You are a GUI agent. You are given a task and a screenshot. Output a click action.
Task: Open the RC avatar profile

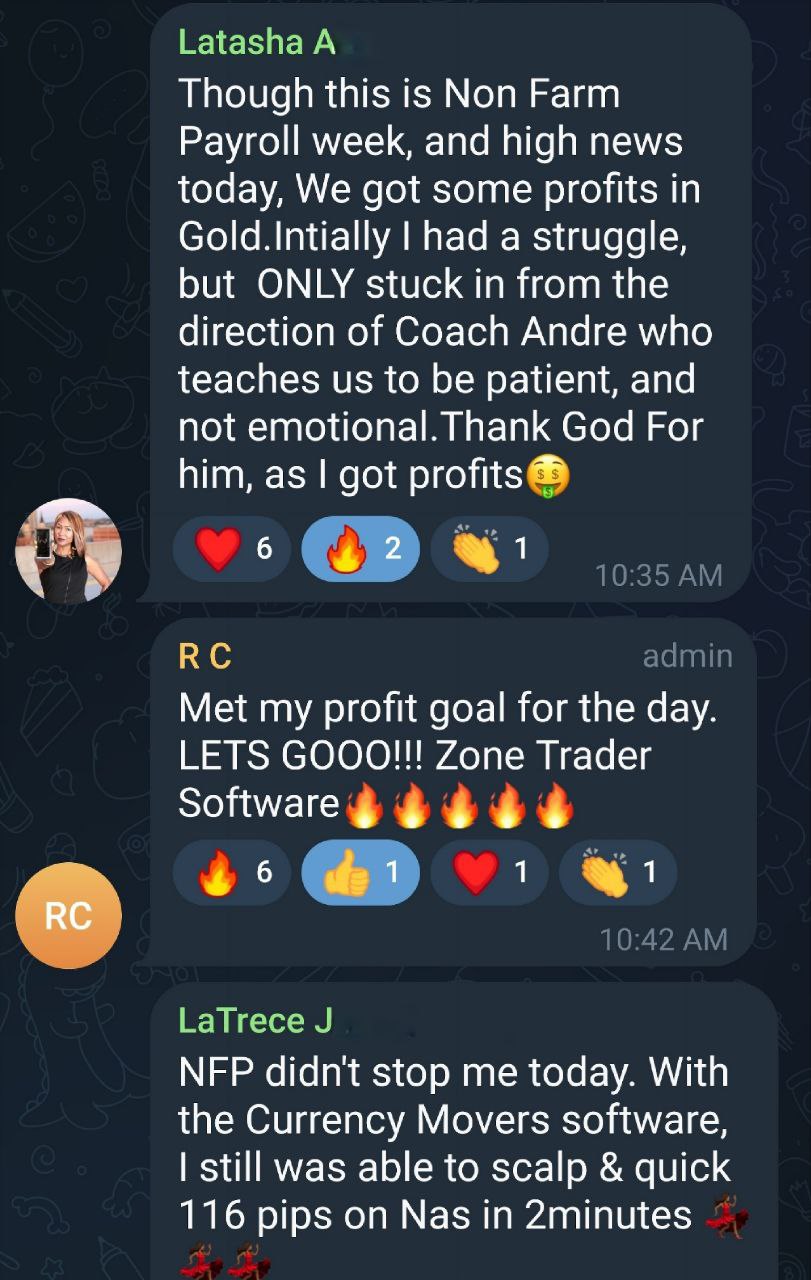coord(68,915)
